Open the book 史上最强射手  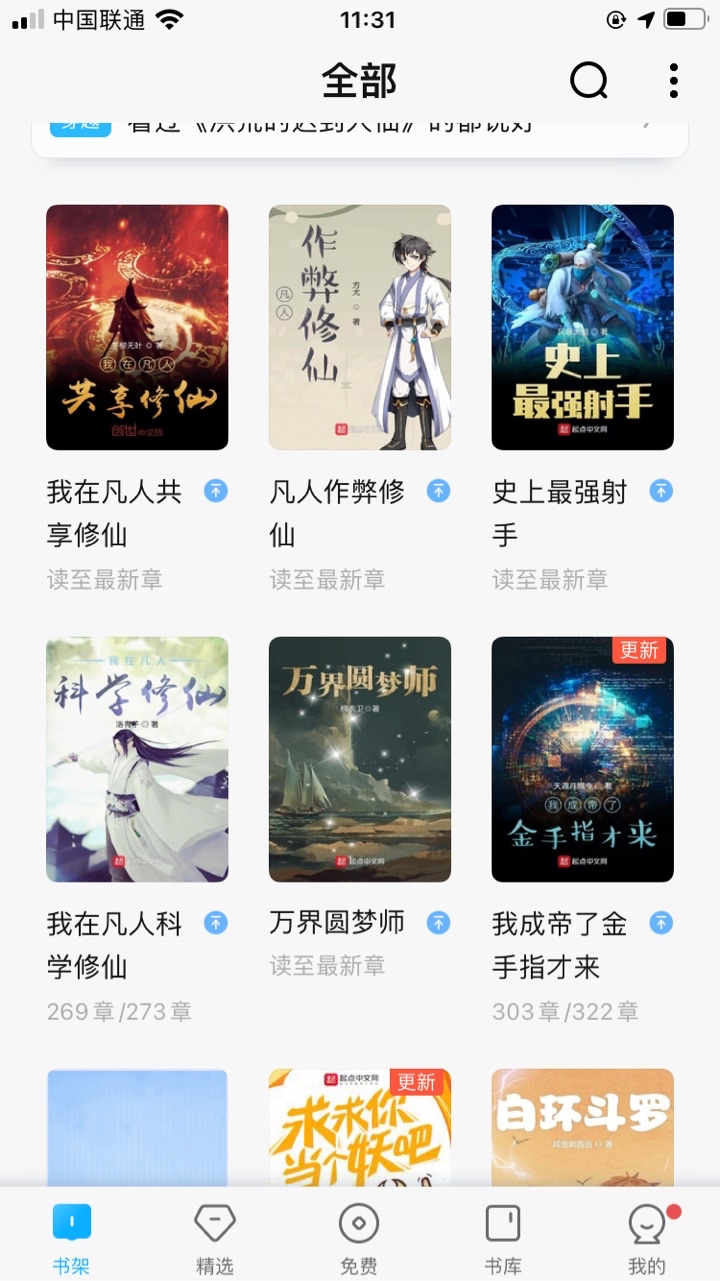tap(582, 327)
